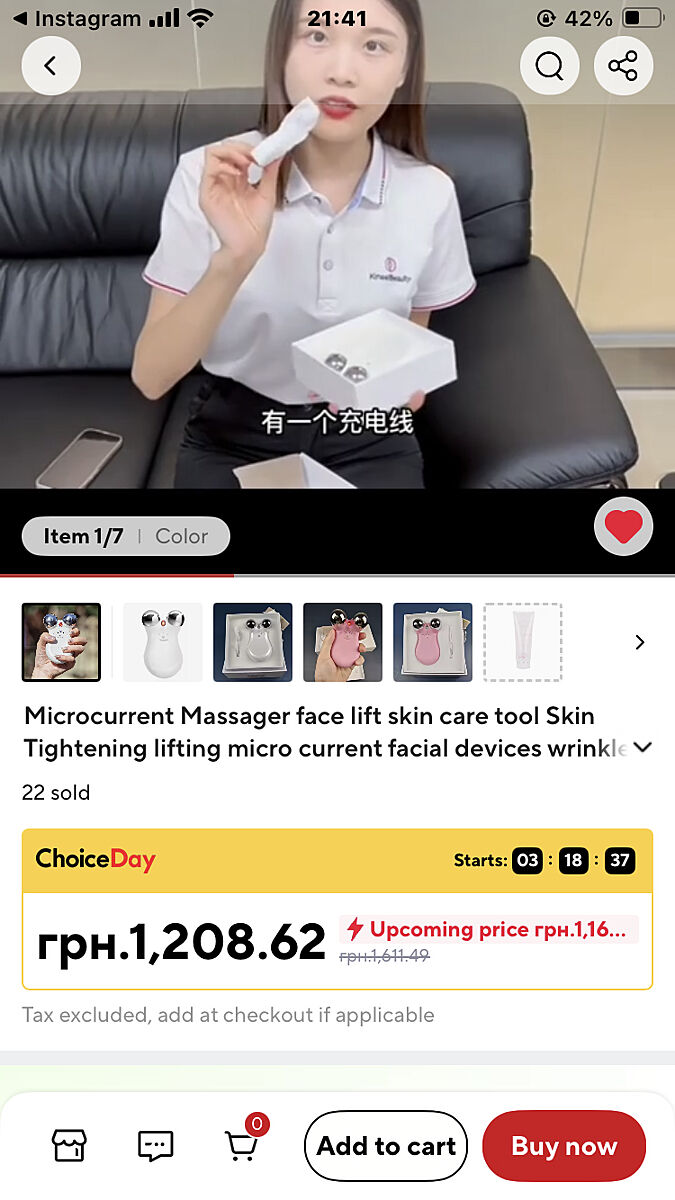Return to Instagram via status bar link
The image size is (675, 1200).
pos(78,18)
